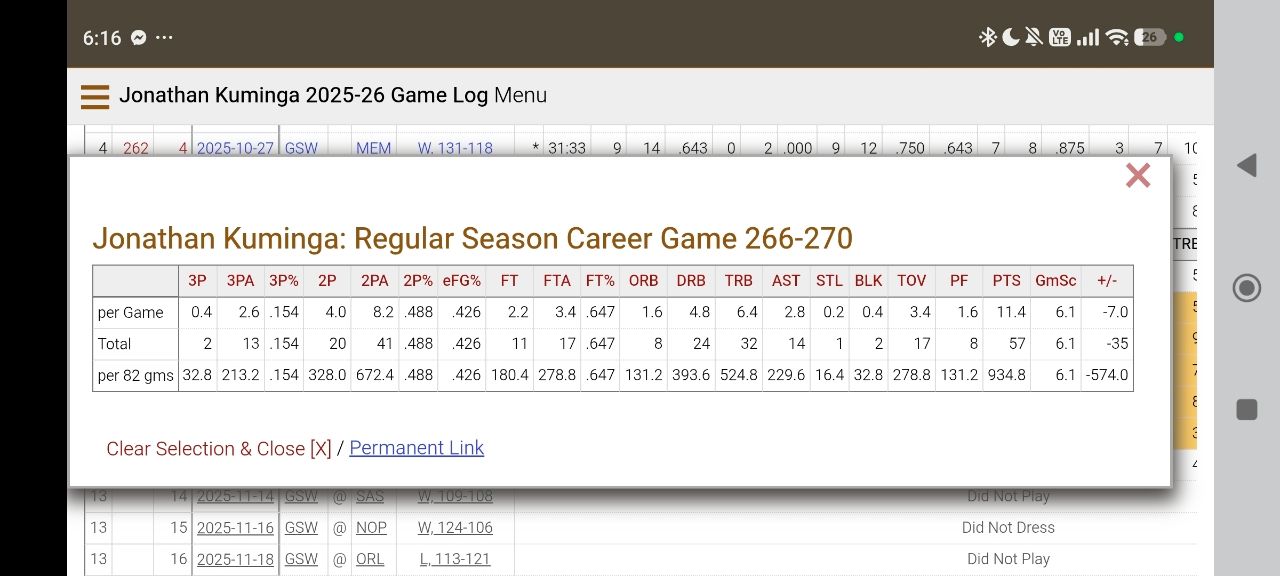The width and height of the screenshot is (1280, 576).
Task: Open the 2025-11-18 game date link
Action: (x=235, y=559)
